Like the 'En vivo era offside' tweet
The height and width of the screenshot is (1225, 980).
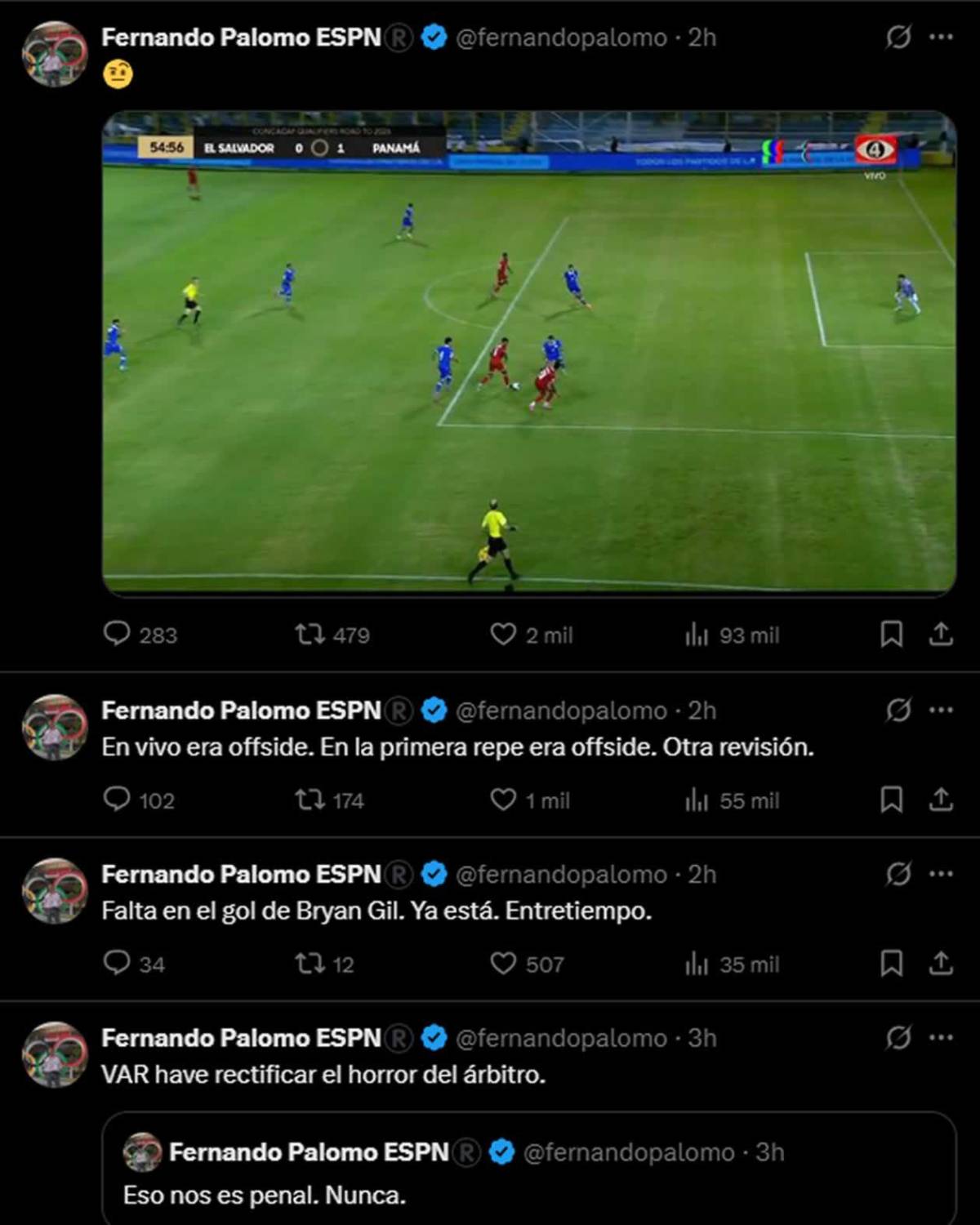click(503, 800)
